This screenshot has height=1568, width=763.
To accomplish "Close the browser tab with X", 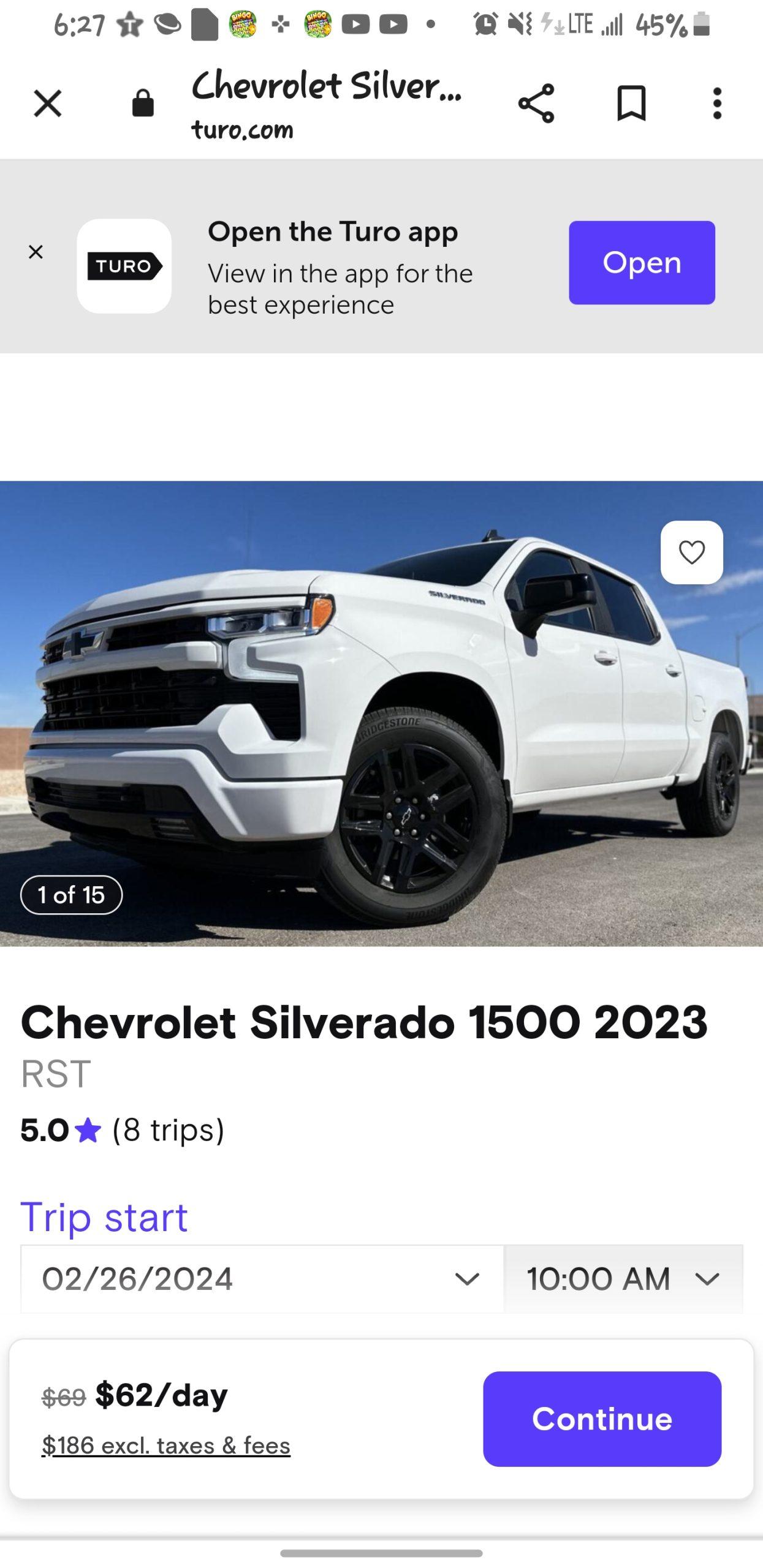I will (47, 103).
